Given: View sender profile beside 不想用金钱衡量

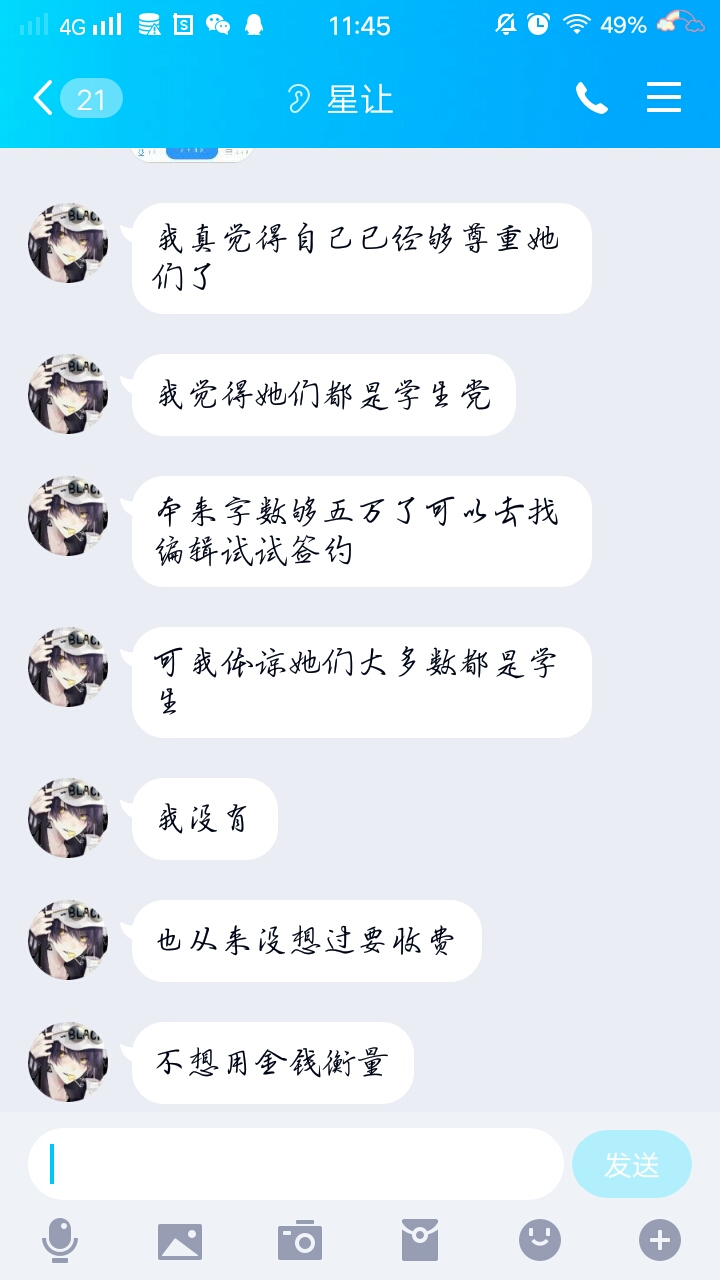Looking at the screenshot, I should (x=68, y=1062).
